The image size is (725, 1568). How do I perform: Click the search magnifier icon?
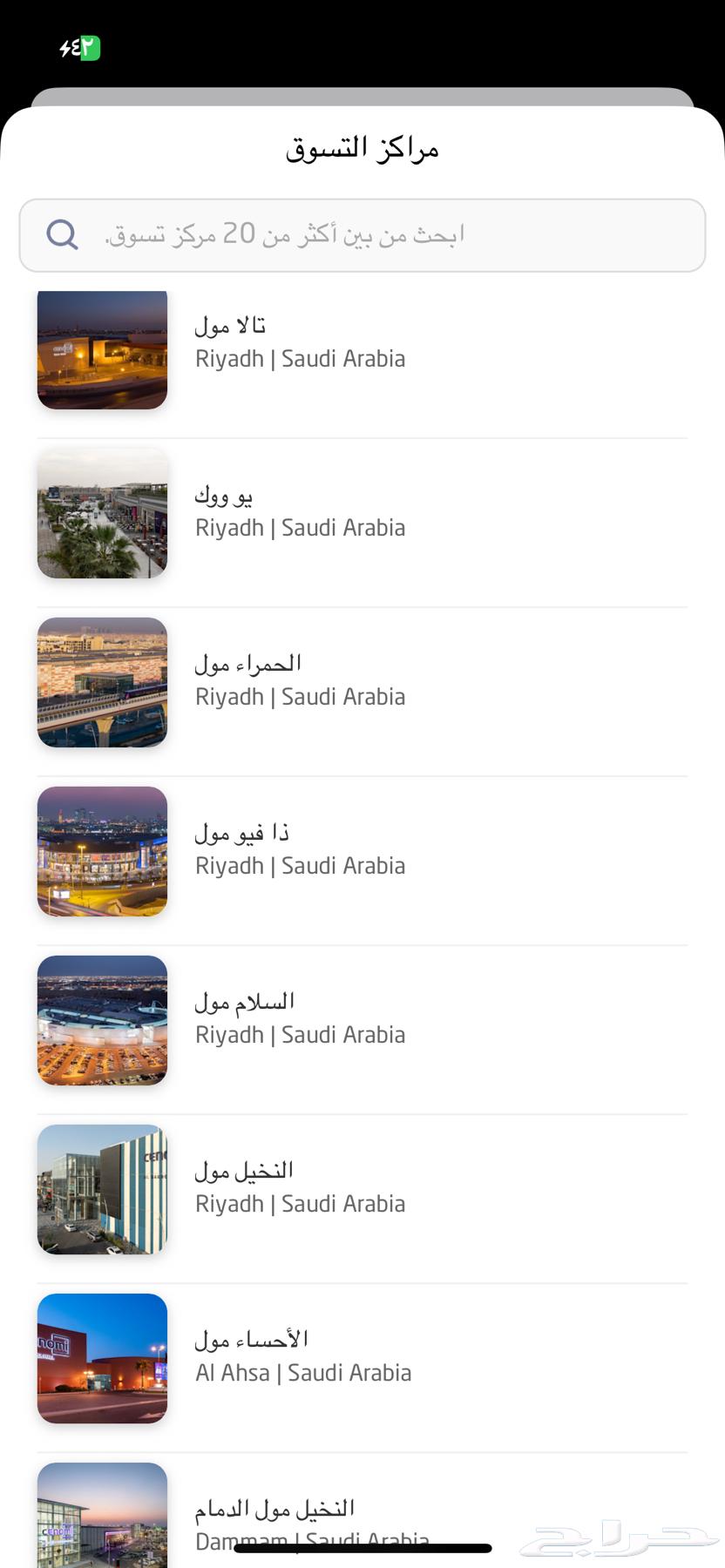pos(61,234)
